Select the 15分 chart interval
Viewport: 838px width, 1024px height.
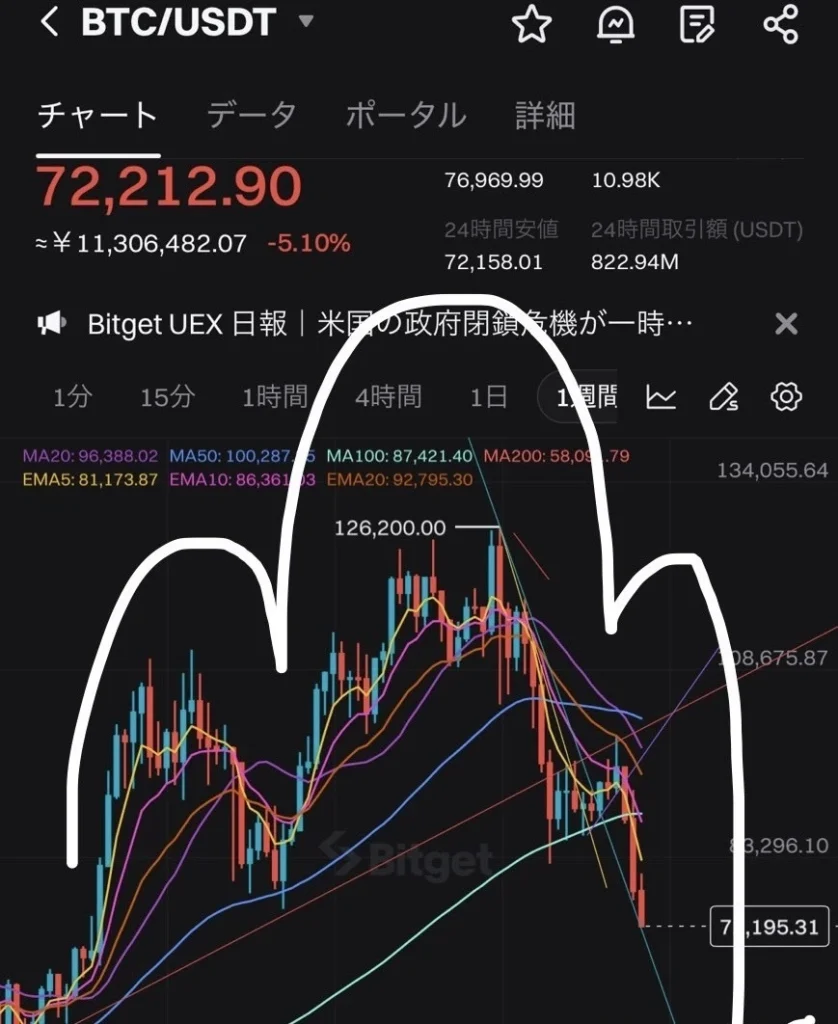click(167, 397)
